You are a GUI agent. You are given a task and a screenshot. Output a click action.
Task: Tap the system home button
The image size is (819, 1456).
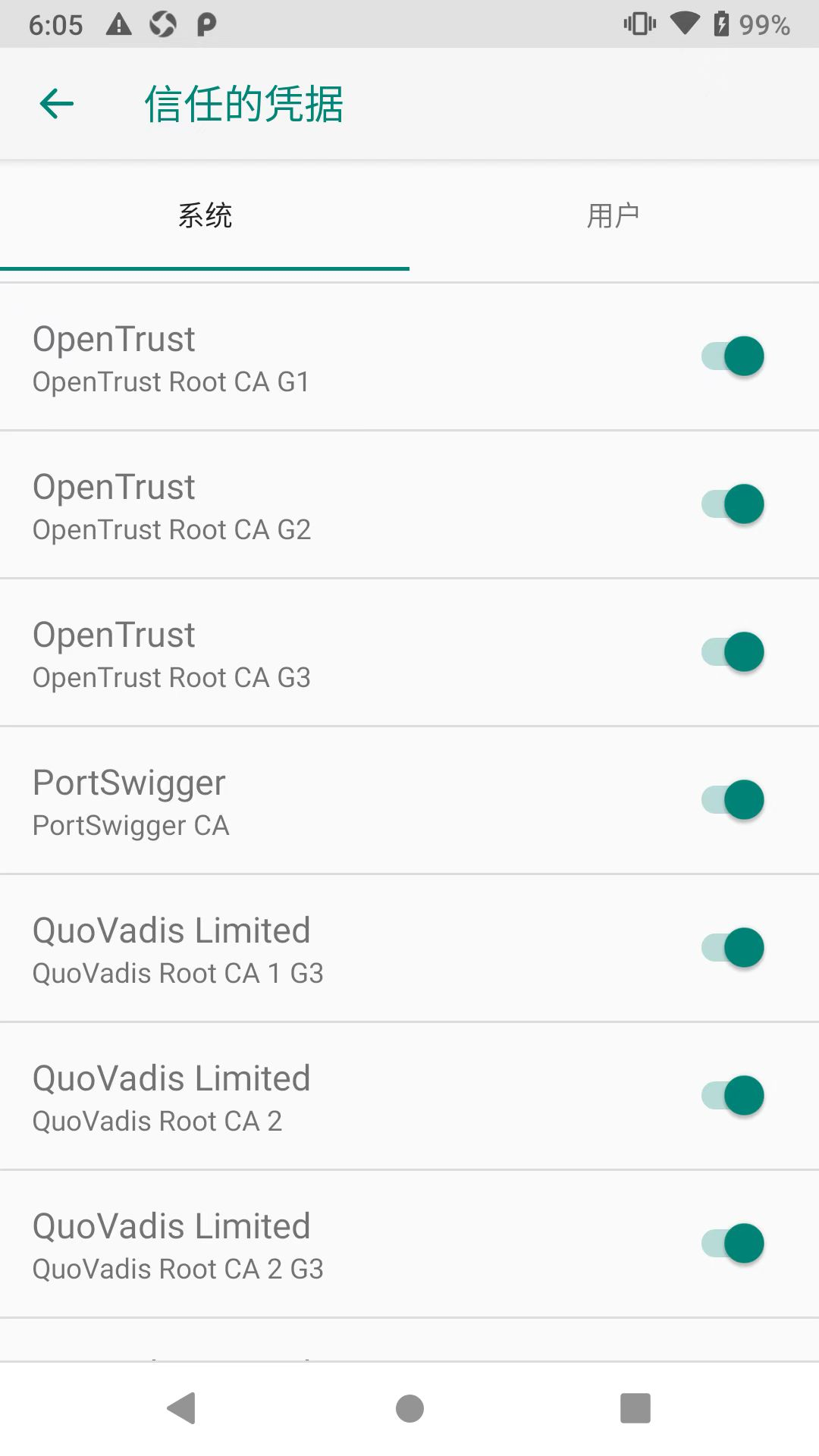(409, 1408)
